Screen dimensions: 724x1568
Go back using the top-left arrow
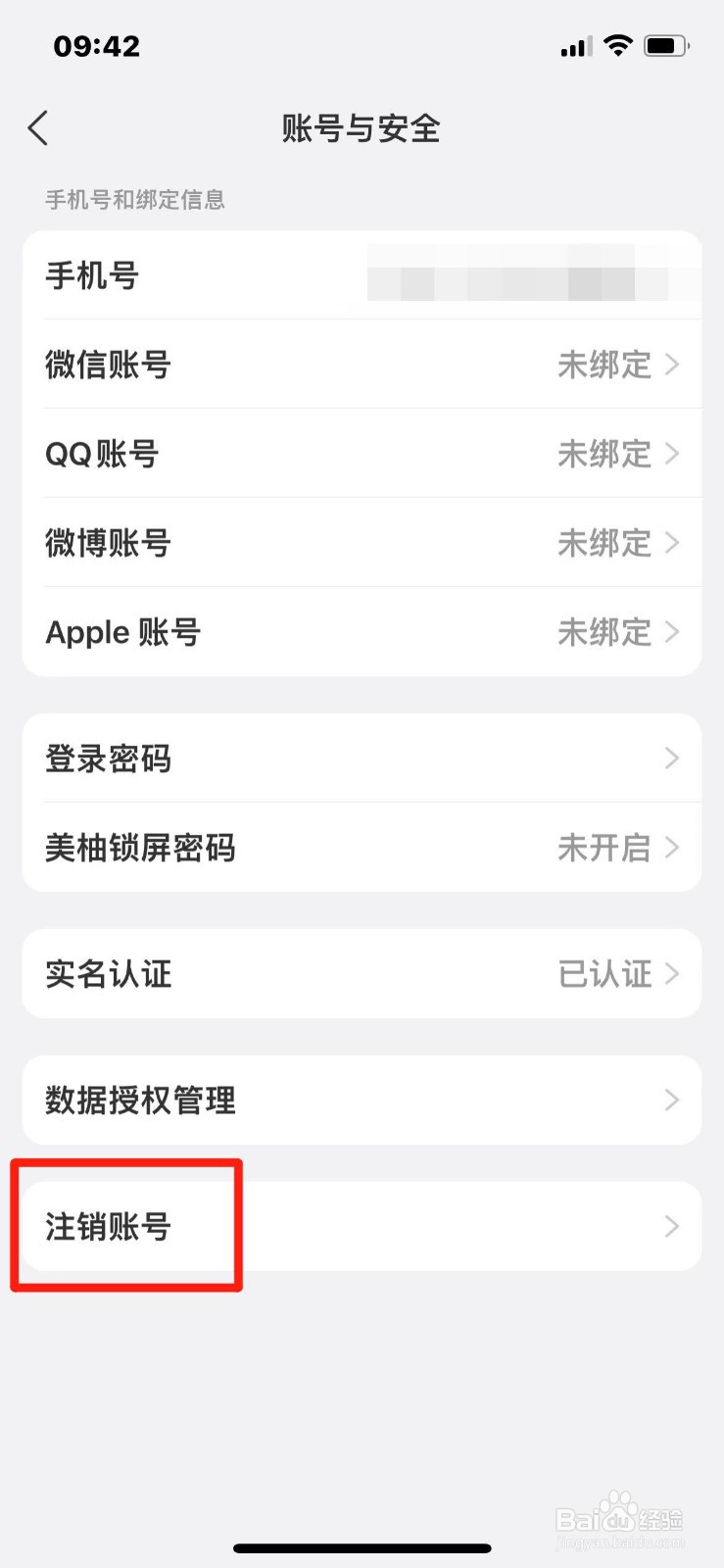38,128
